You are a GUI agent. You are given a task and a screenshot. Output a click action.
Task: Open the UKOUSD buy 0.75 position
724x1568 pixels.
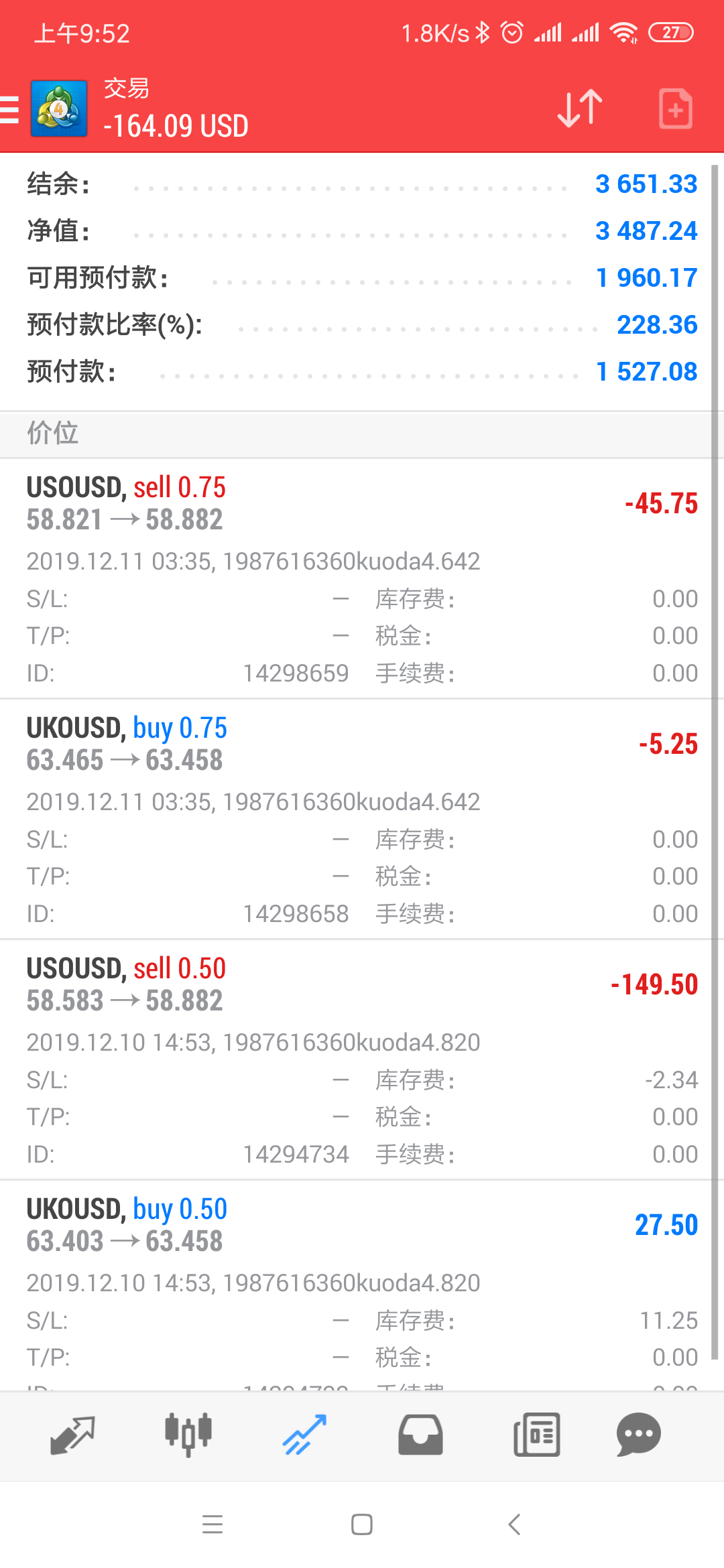(362, 820)
